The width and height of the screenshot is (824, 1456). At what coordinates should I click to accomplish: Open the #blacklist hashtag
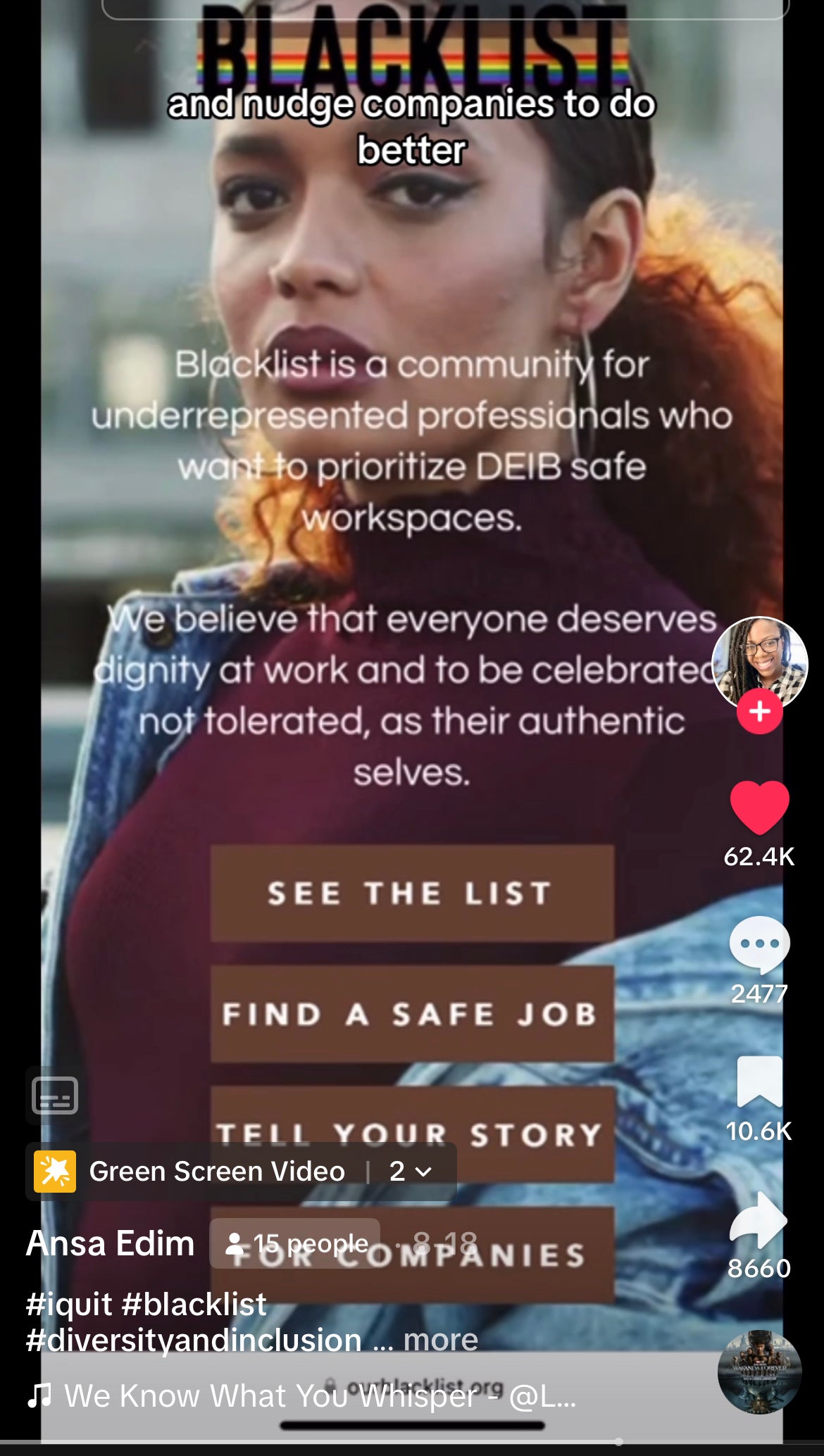194,1304
